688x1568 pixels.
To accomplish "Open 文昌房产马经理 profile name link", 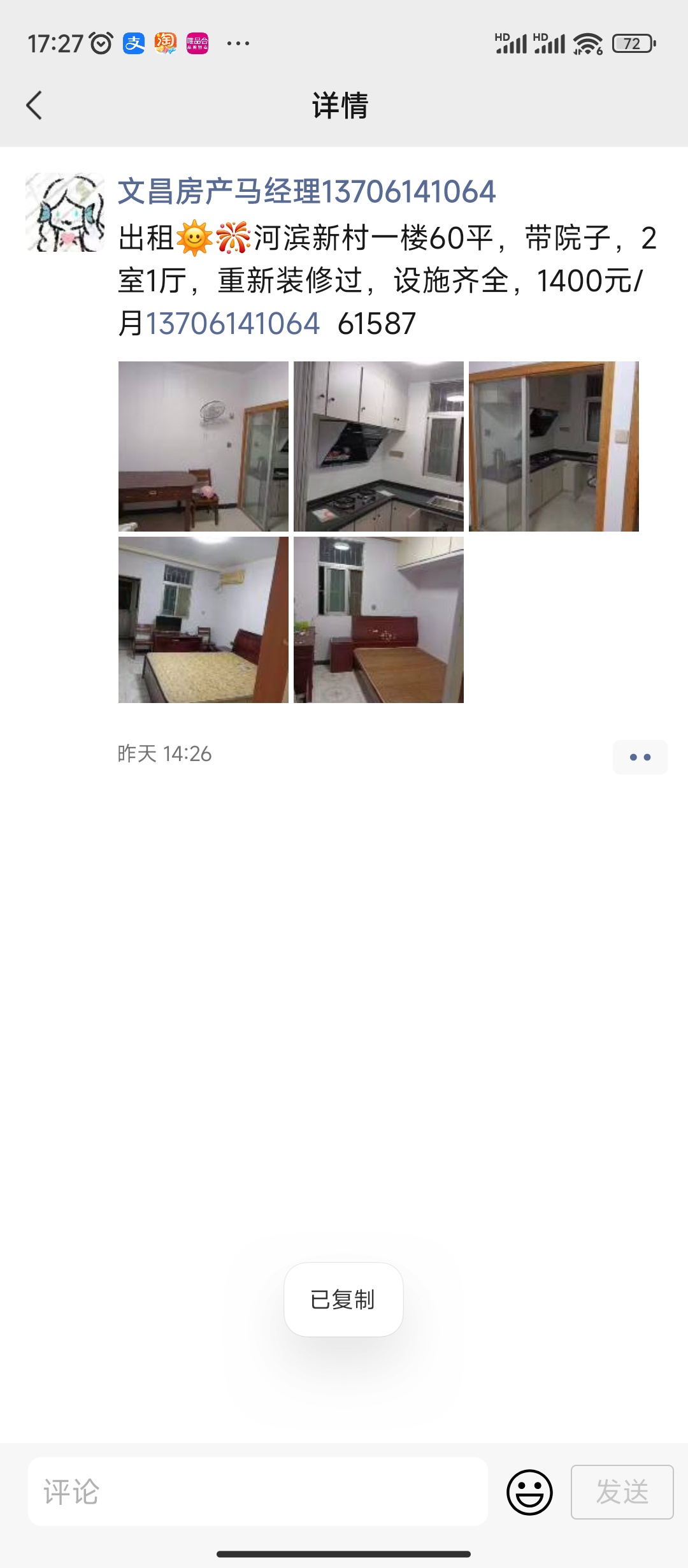I will pos(306,191).
